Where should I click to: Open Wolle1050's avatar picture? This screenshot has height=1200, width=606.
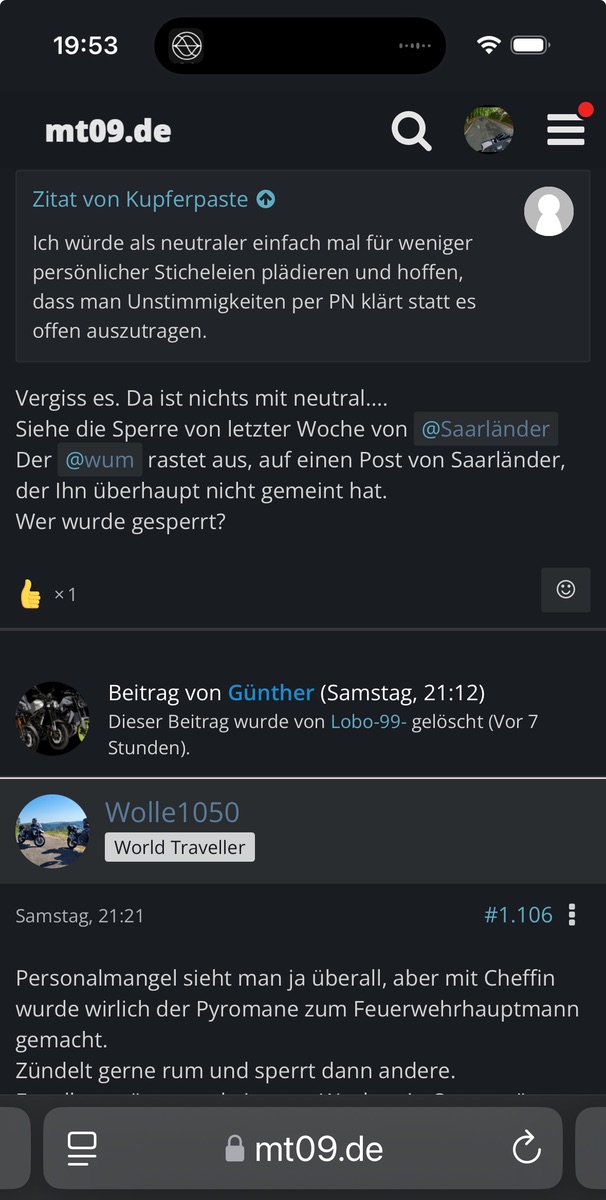[52, 831]
